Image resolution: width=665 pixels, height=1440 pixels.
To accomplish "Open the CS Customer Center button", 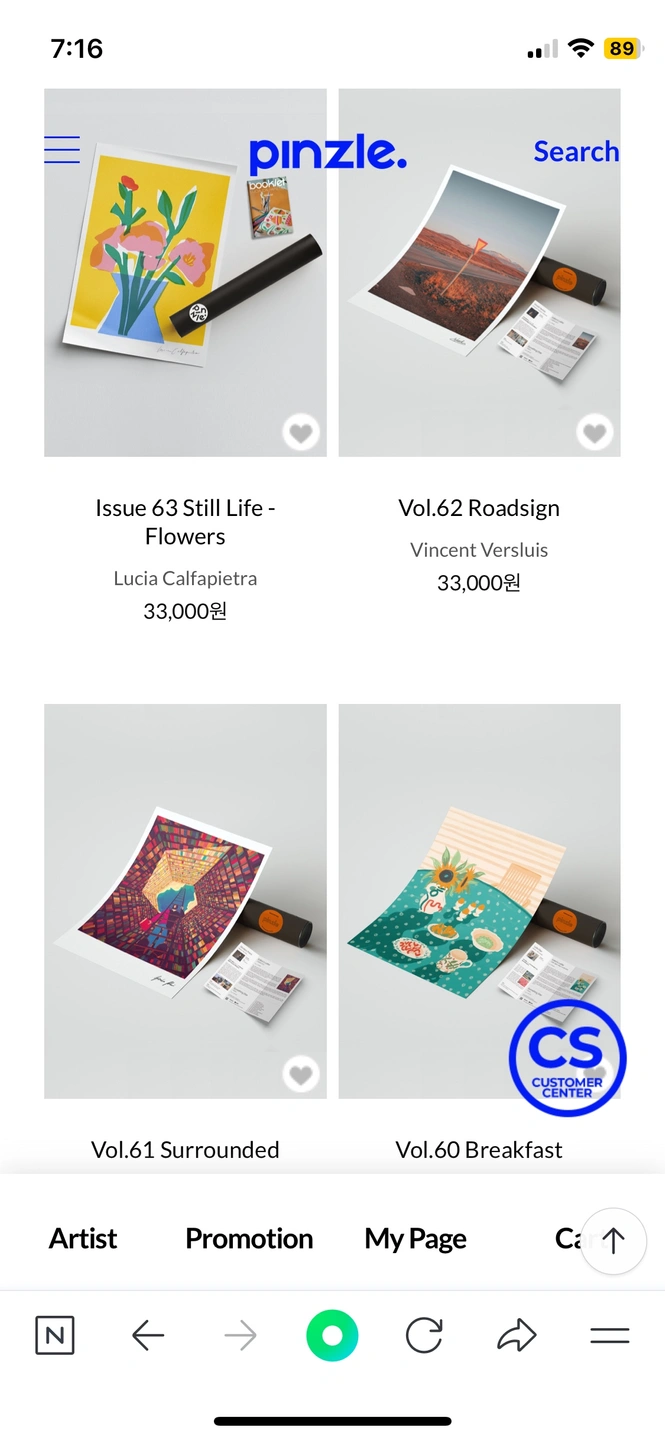I will (x=567, y=1058).
